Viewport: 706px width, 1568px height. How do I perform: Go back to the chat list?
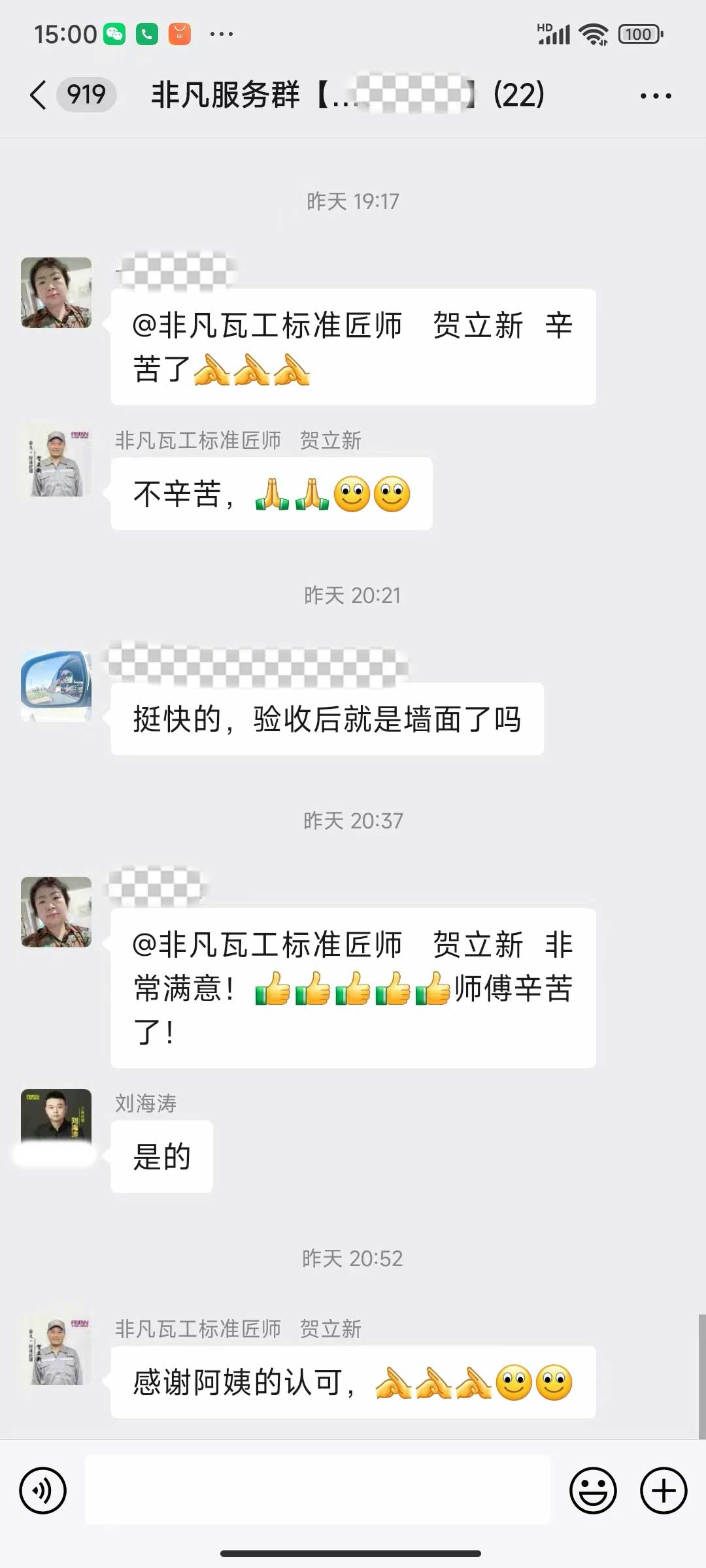38,95
